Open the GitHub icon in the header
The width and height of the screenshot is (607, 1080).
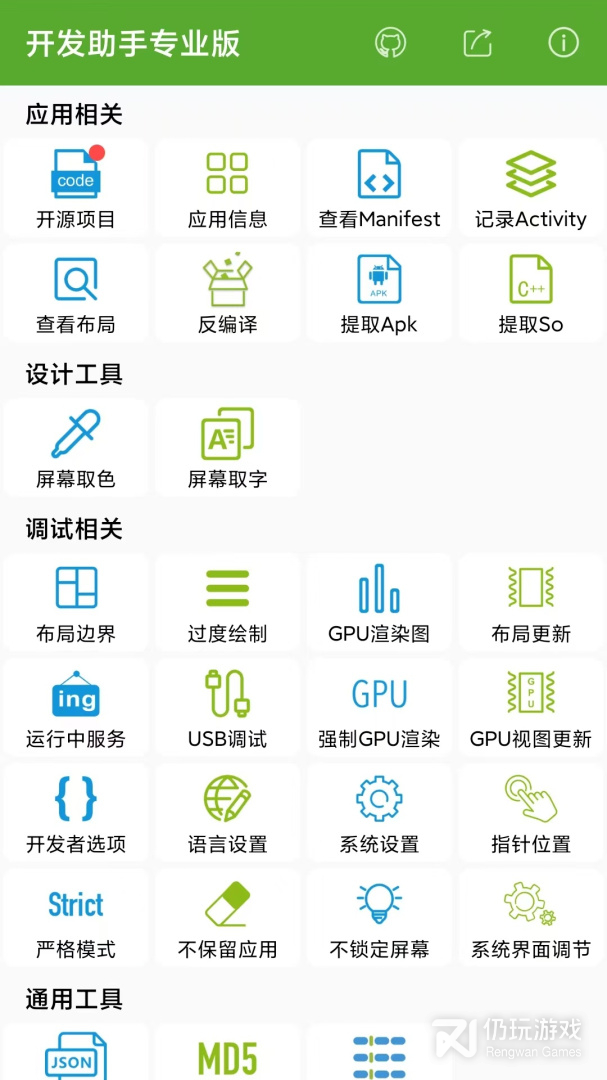[391, 42]
